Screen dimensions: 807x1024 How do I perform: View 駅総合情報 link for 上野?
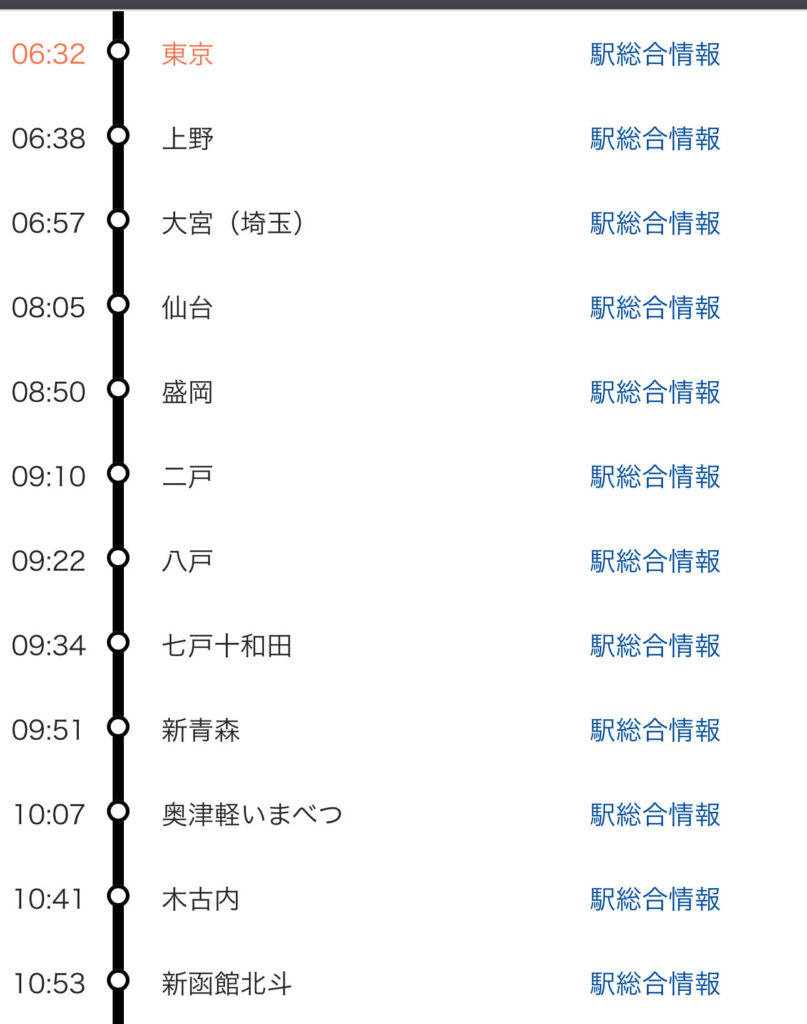coord(655,138)
